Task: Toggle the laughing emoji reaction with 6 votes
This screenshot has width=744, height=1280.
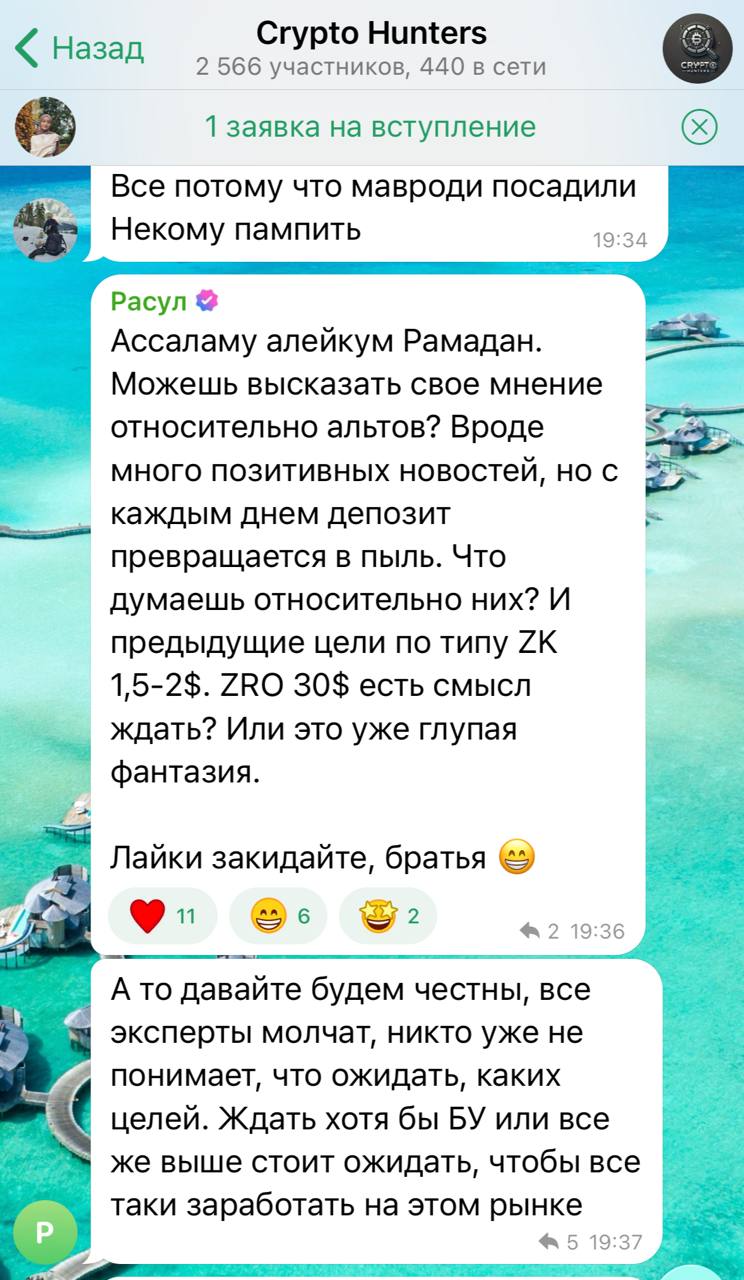Action: pos(278,913)
